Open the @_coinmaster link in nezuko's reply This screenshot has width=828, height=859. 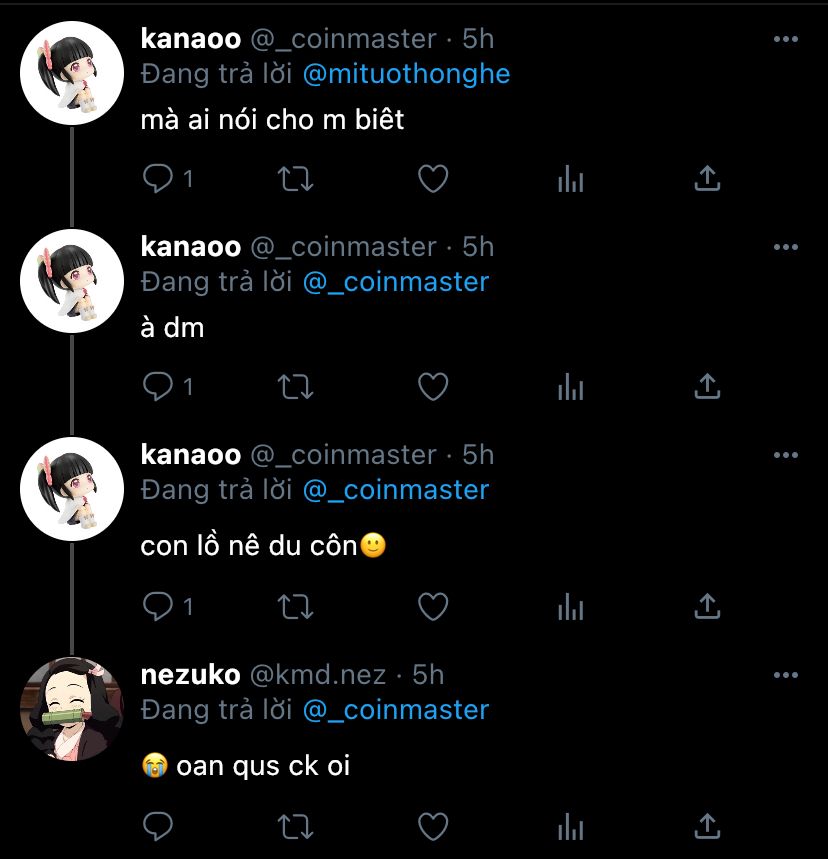click(x=396, y=710)
